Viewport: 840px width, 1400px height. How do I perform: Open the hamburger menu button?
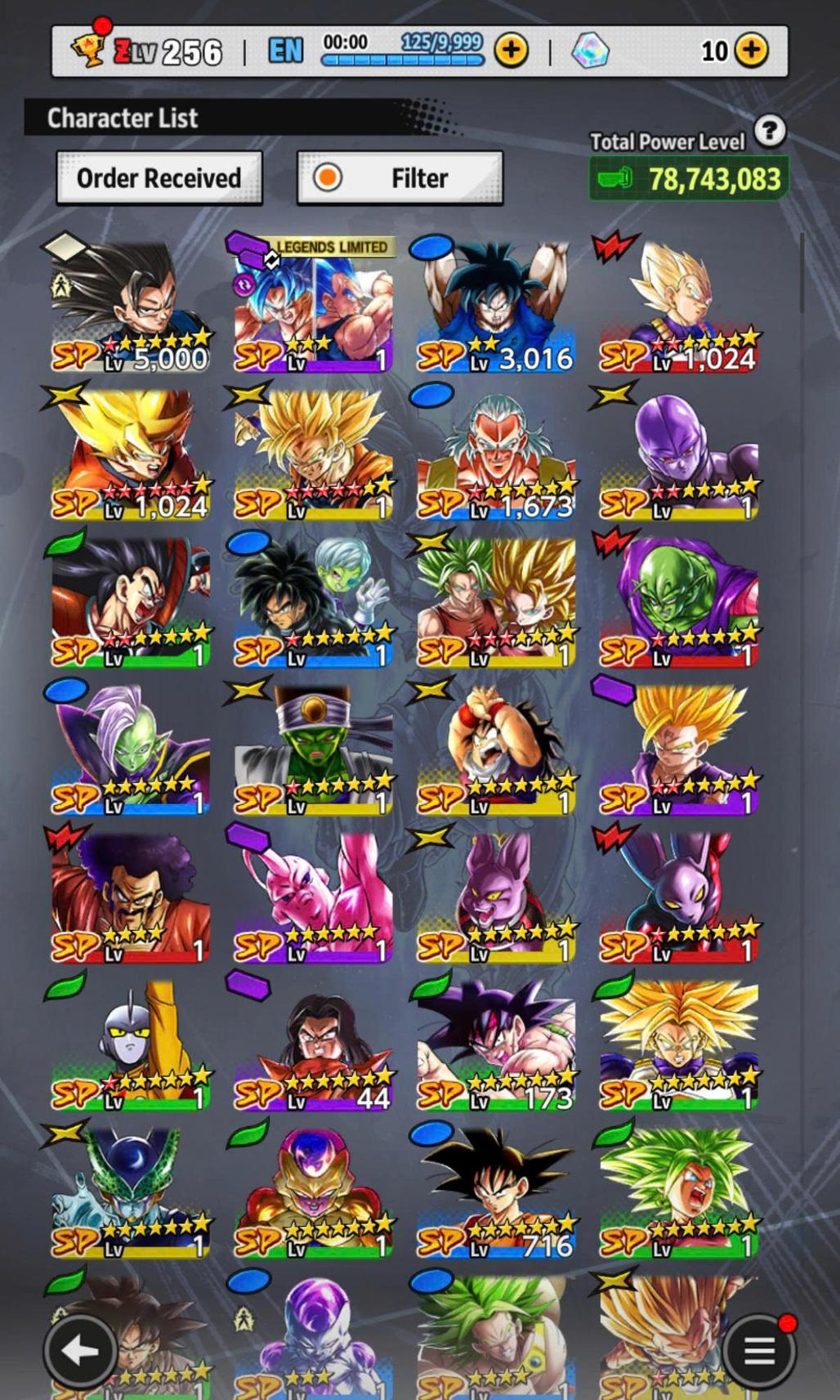point(759,1350)
